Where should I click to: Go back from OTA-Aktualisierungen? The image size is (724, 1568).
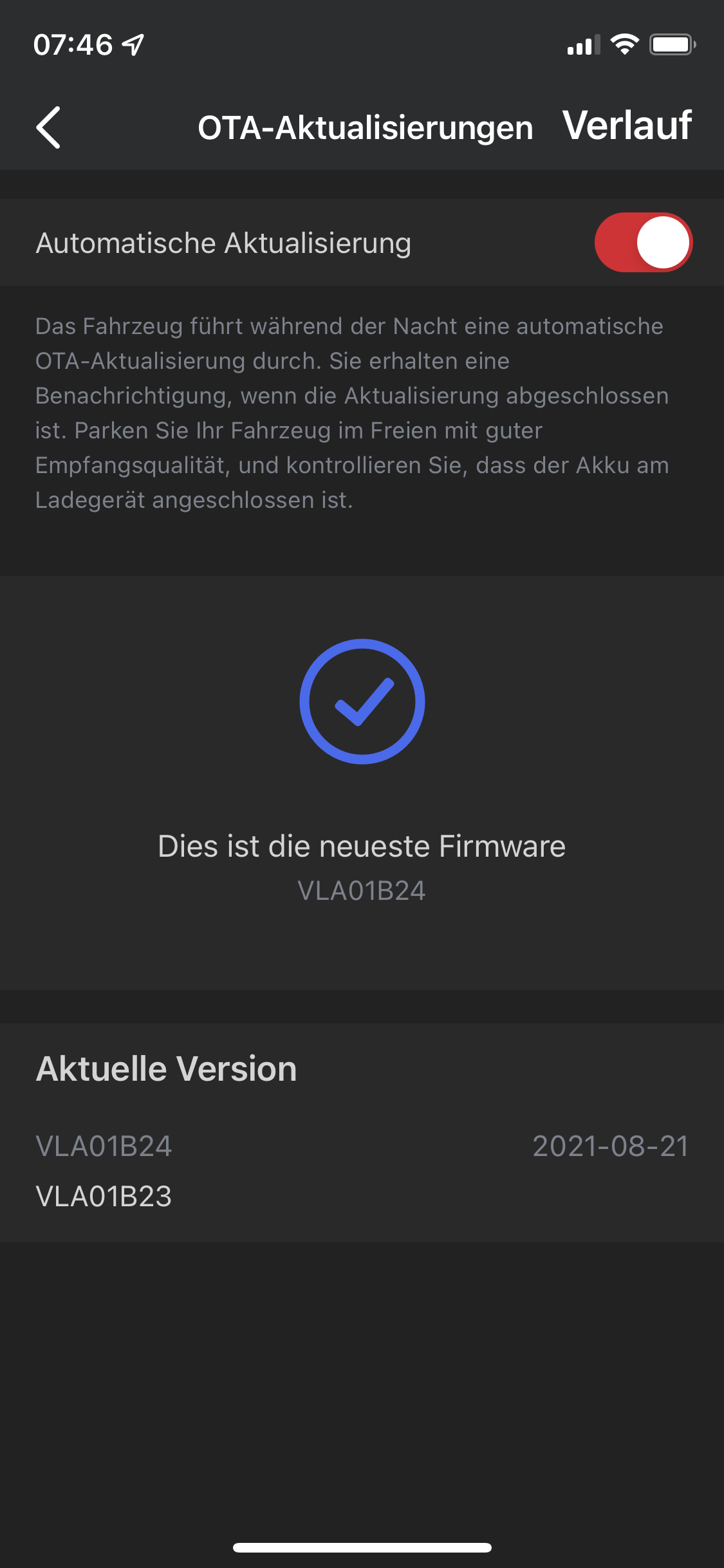49,127
